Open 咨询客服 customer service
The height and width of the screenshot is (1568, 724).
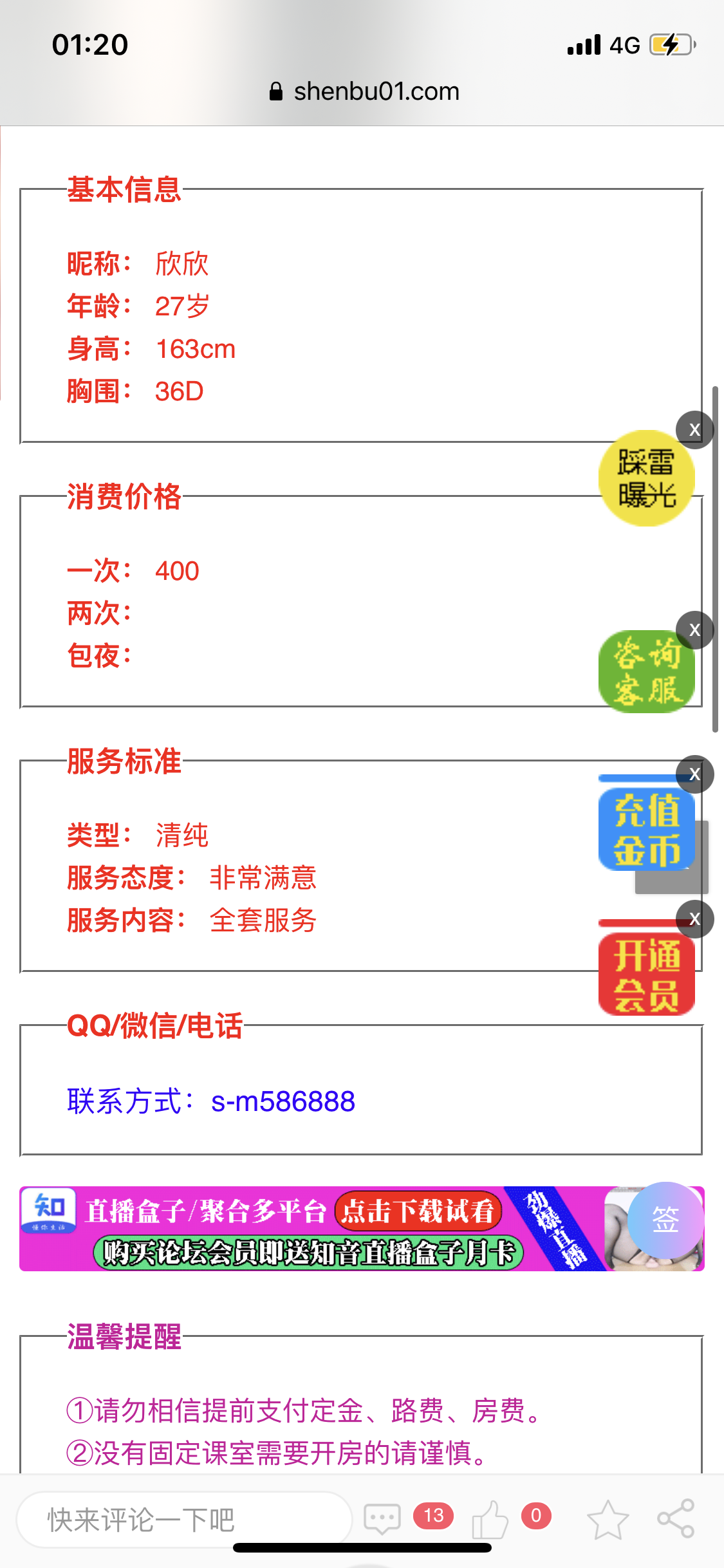(x=646, y=672)
